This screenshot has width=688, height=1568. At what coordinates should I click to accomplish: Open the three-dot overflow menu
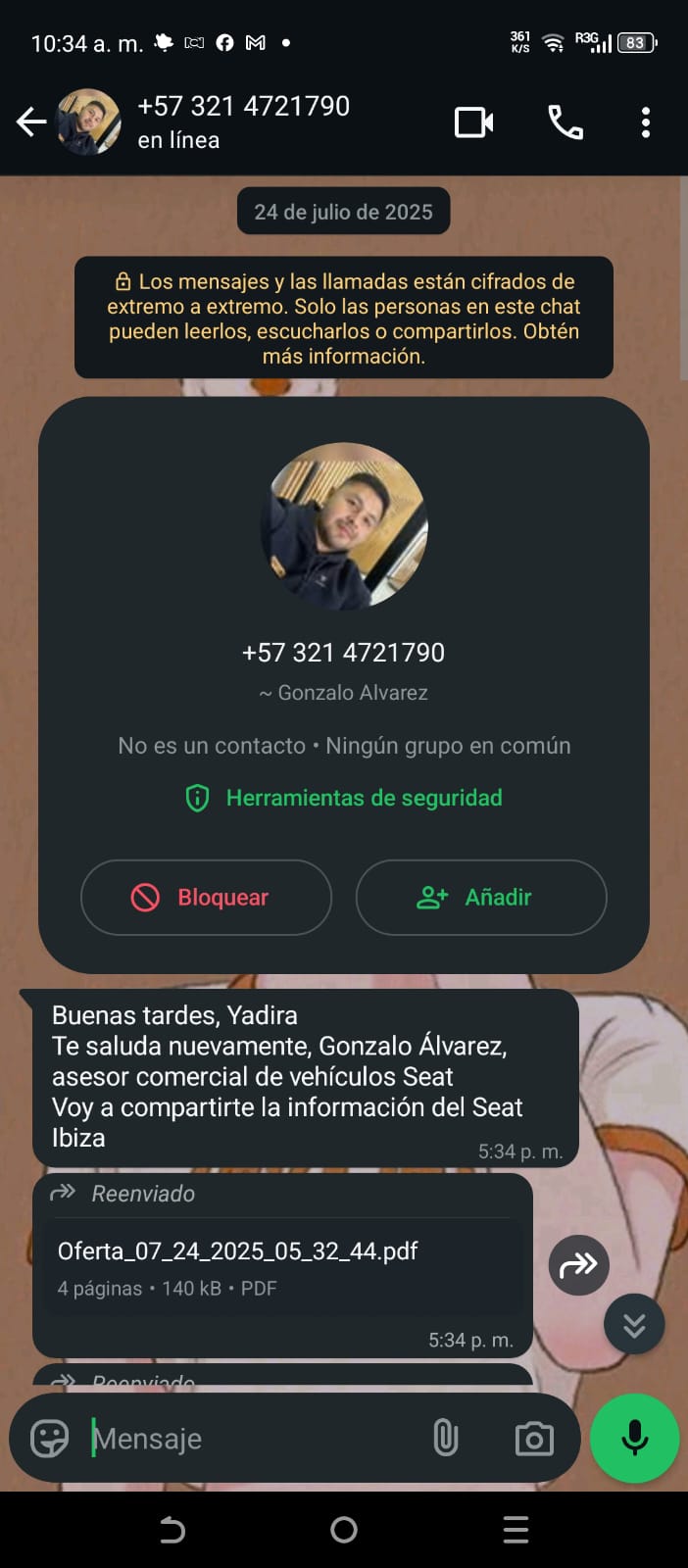pos(645,122)
